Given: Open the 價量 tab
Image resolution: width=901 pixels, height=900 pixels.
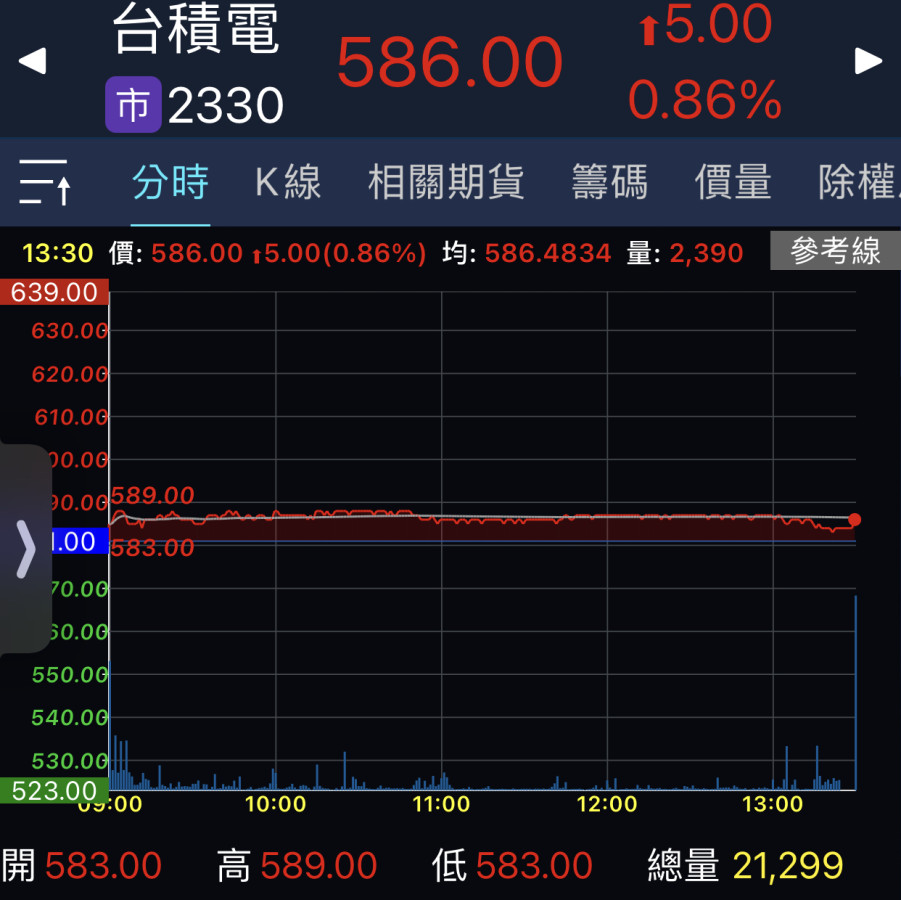Looking at the screenshot, I should tap(733, 183).
